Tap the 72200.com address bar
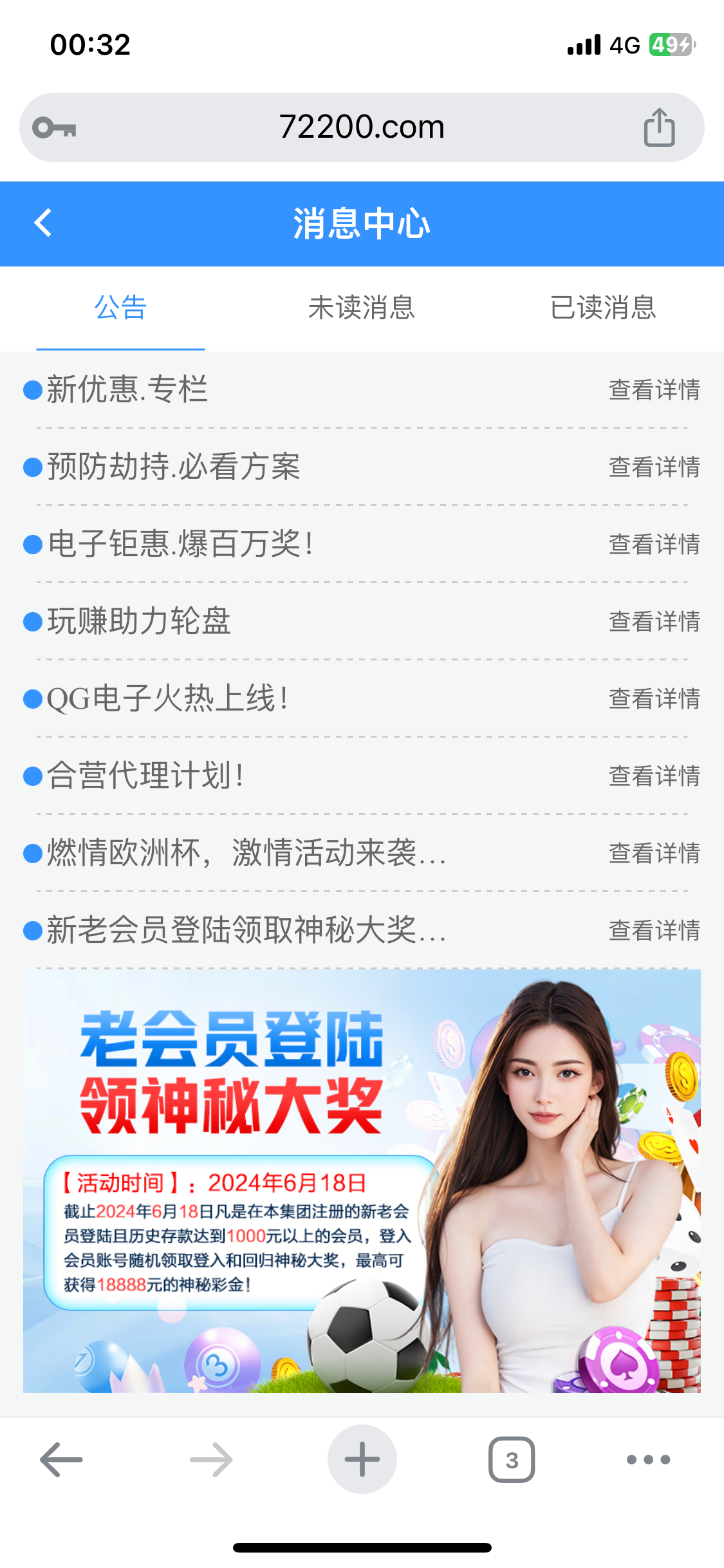The width and height of the screenshot is (724, 1568). pyautogui.click(x=361, y=127)
